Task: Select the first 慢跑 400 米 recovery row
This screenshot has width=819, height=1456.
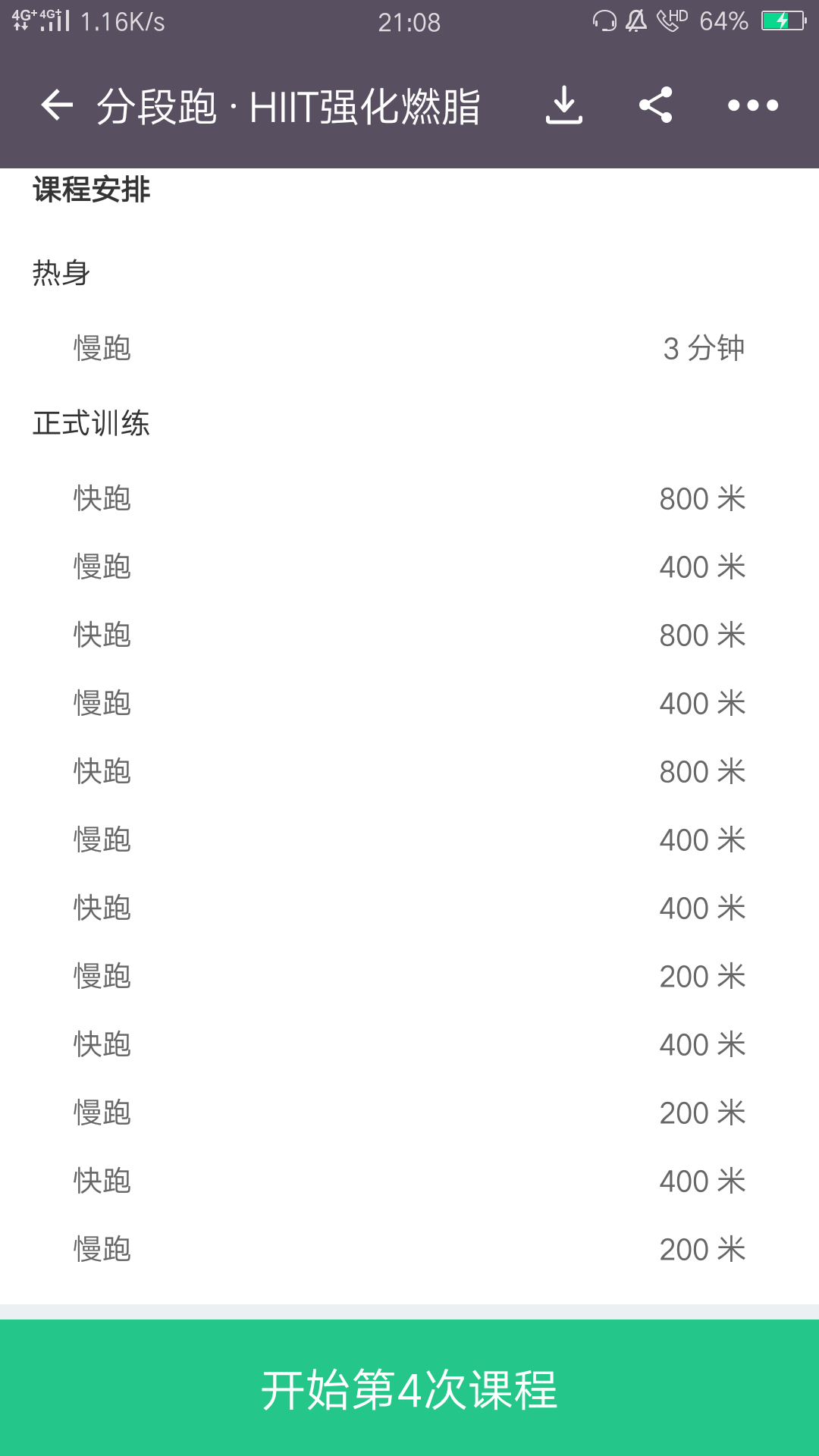Action: click(x=409, y=566)
